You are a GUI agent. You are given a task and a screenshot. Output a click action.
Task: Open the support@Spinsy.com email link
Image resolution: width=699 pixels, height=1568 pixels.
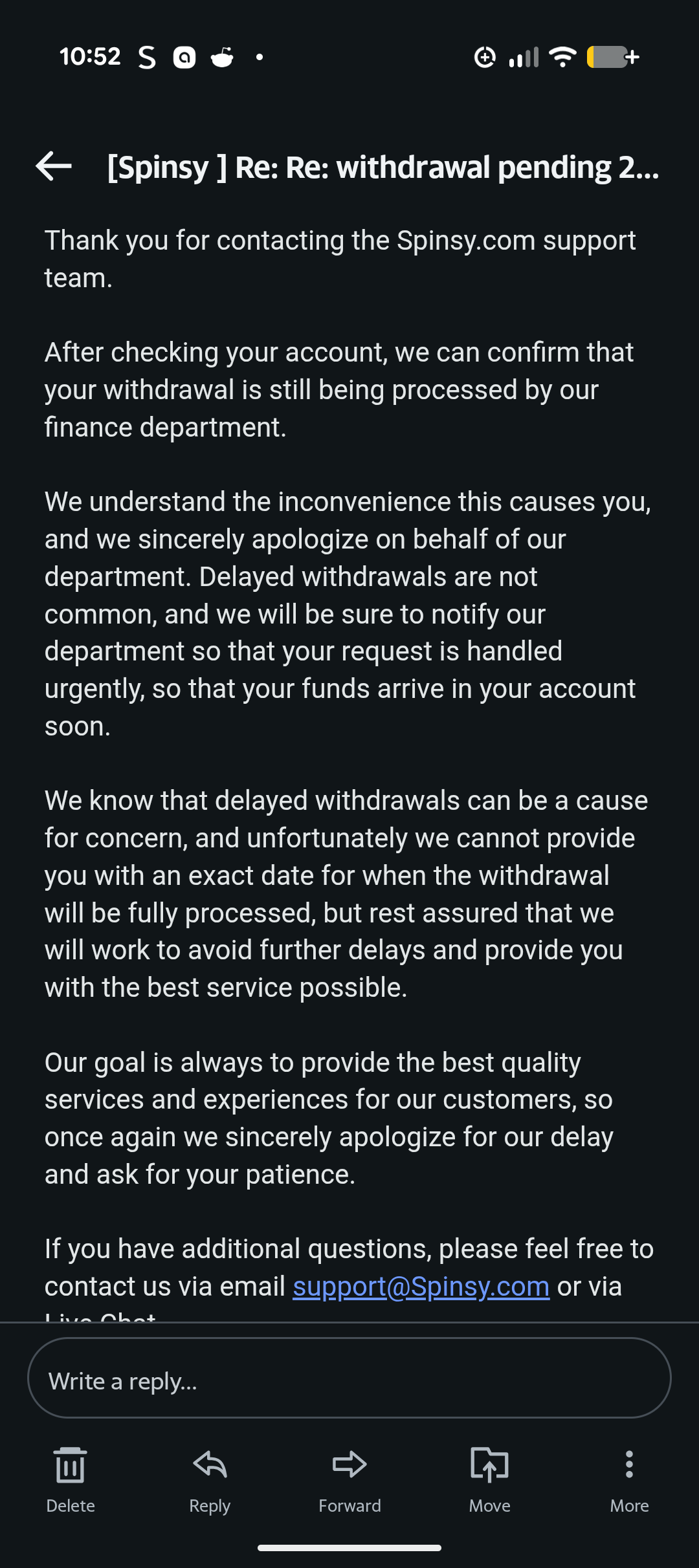tap(421, 1287)
